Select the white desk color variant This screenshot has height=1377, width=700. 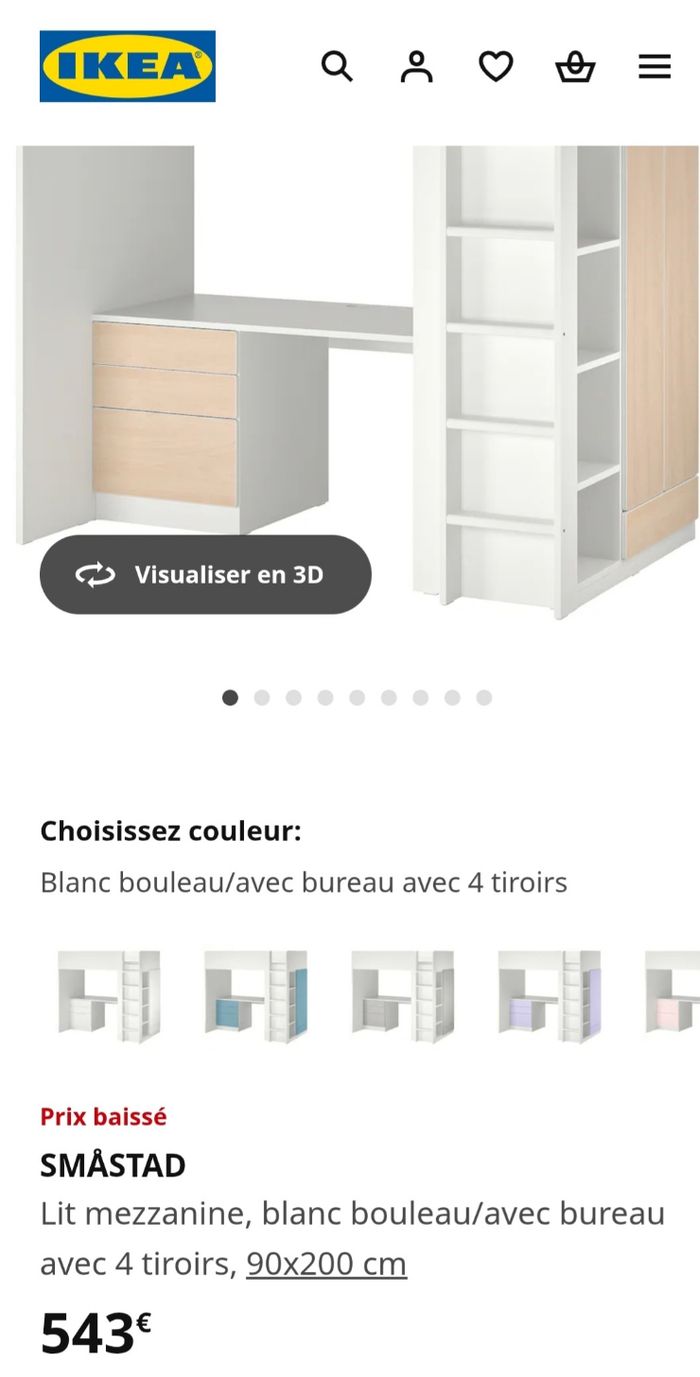[x=109, y=997]
